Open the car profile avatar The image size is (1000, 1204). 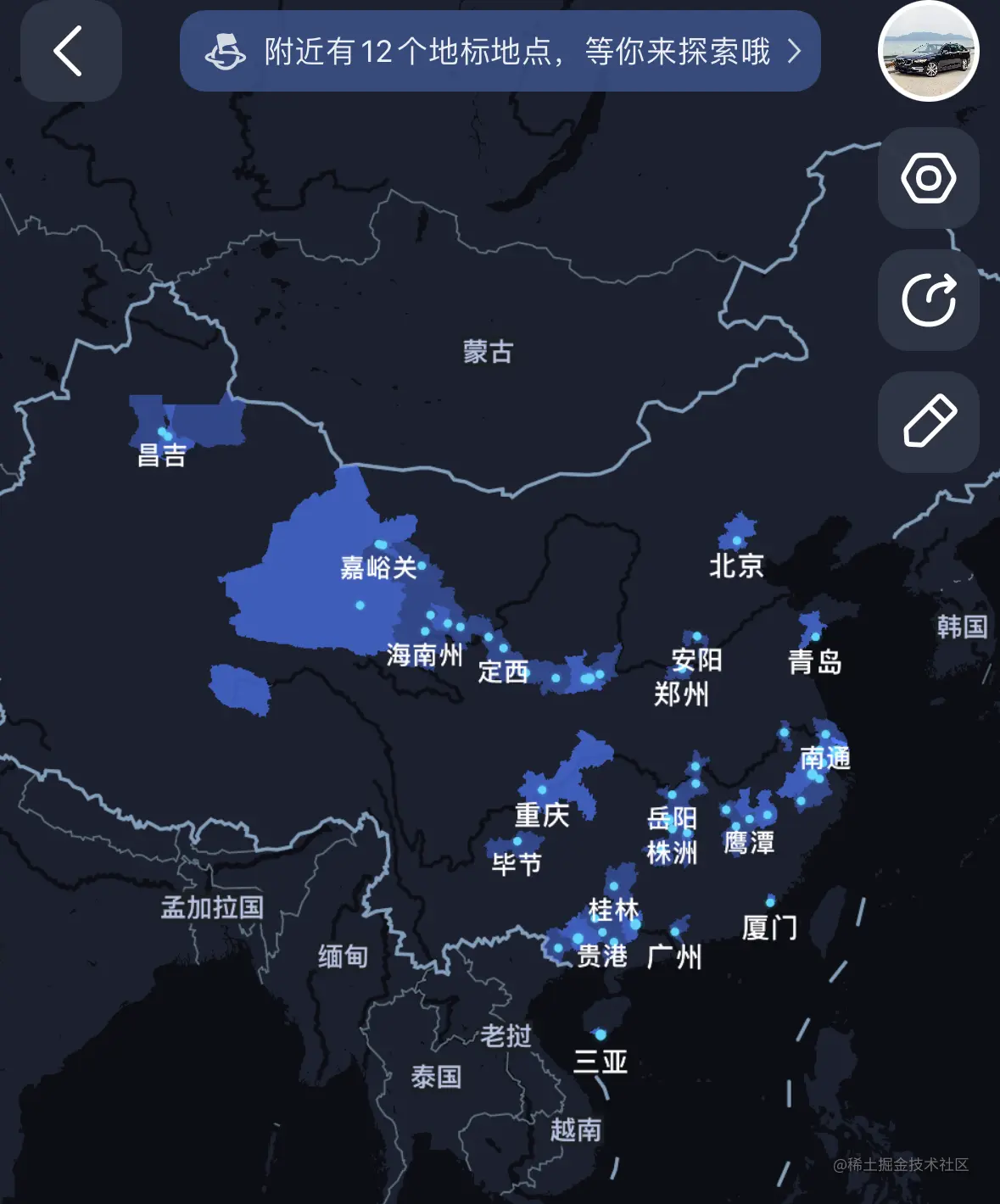click(x=928, y=52)
